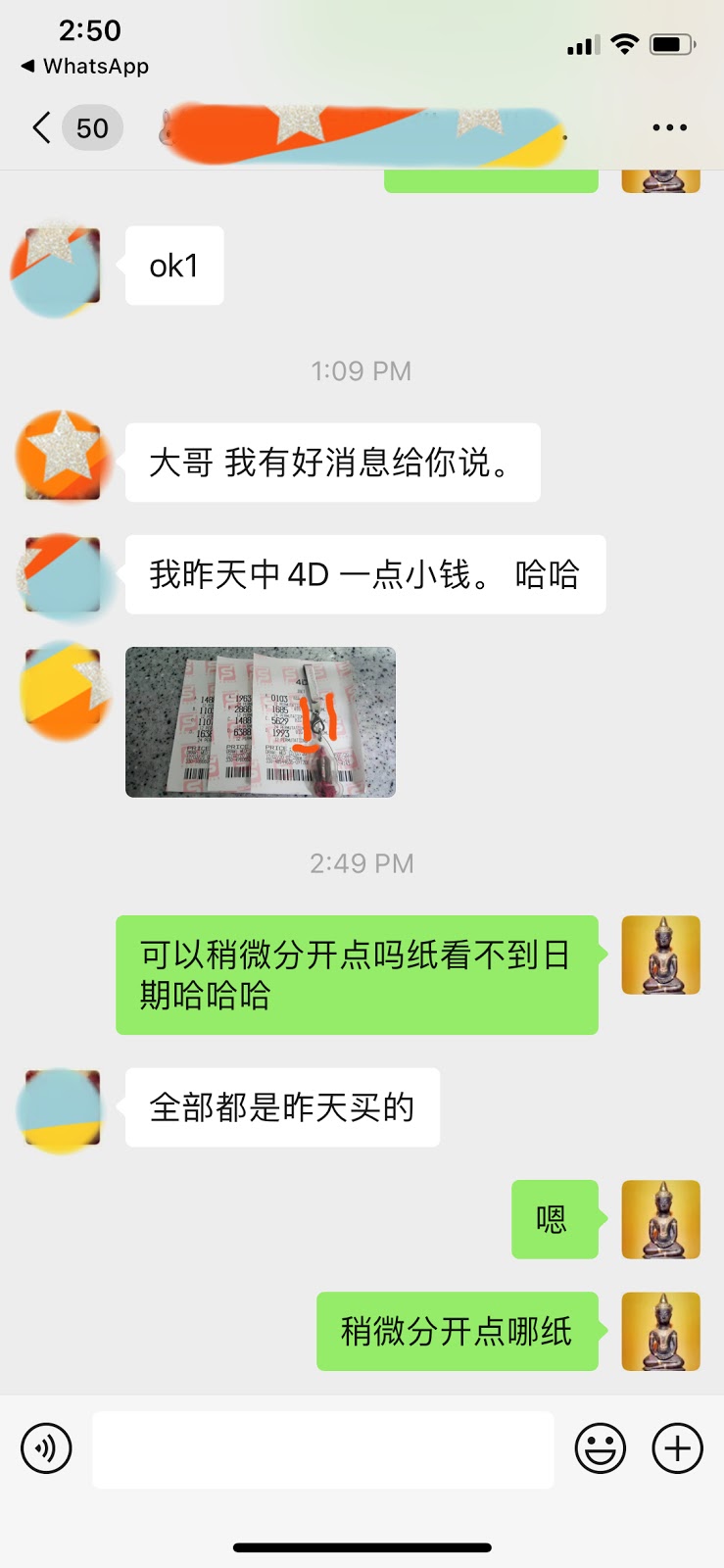Tap the avatar beside the ok1 message

(59, 269)
